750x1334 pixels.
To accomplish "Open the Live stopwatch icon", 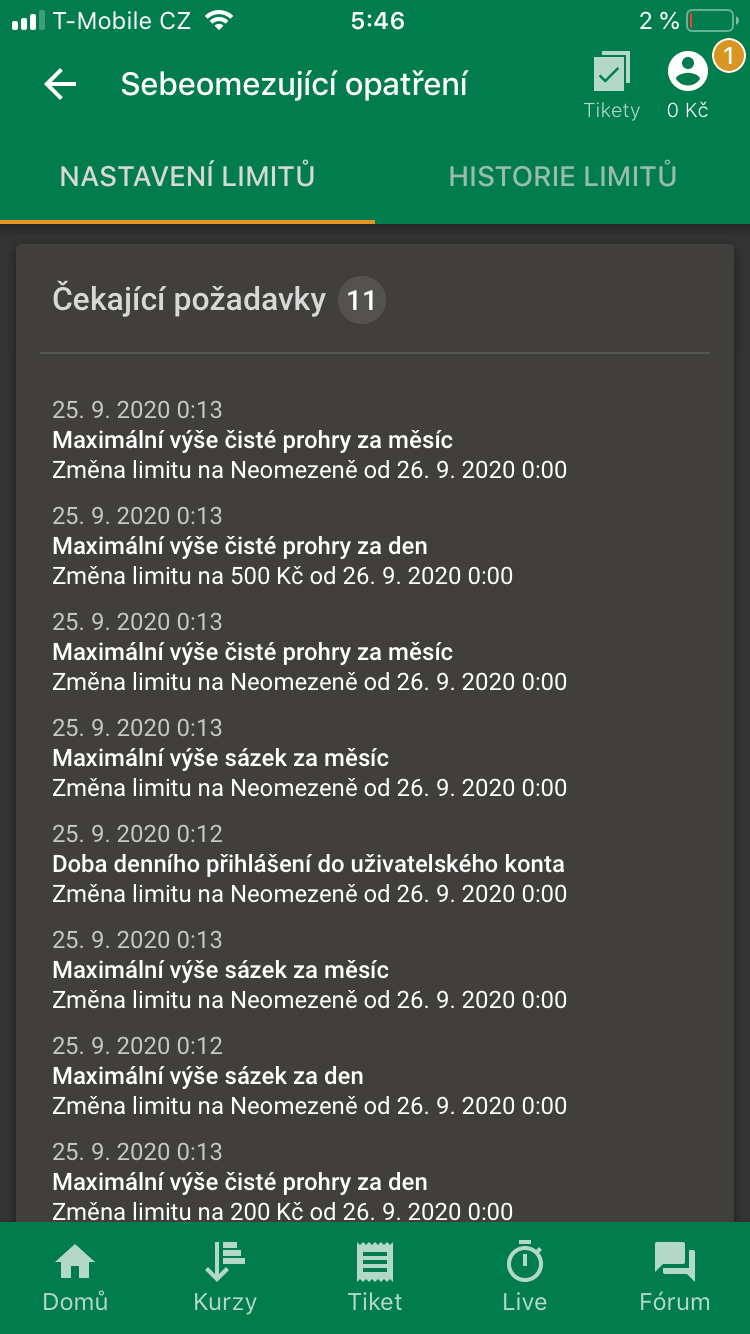I will coord(524,1262).
